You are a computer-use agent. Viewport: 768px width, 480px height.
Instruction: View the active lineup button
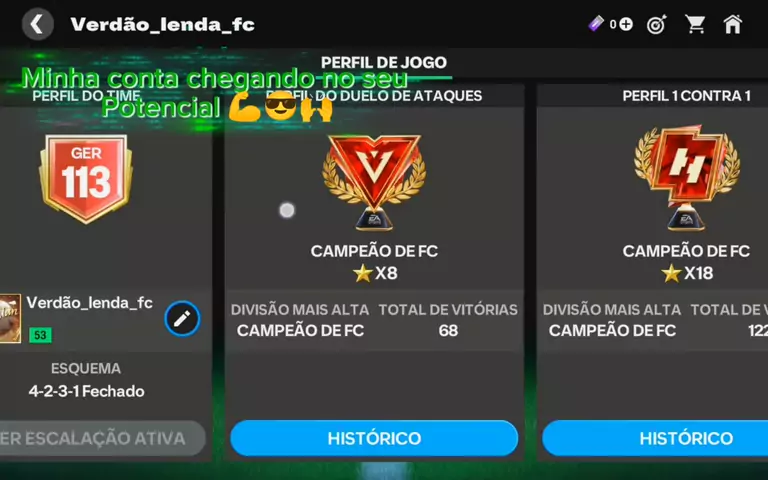[100, 438]
